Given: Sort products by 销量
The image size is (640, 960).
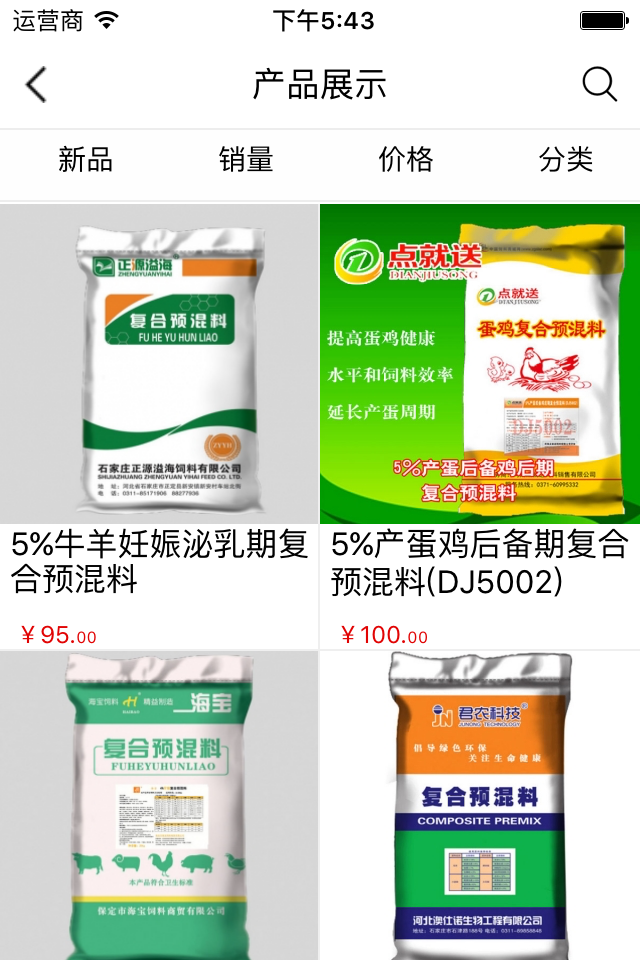Looking at the screenshot, I should click(x=246, y=160).
